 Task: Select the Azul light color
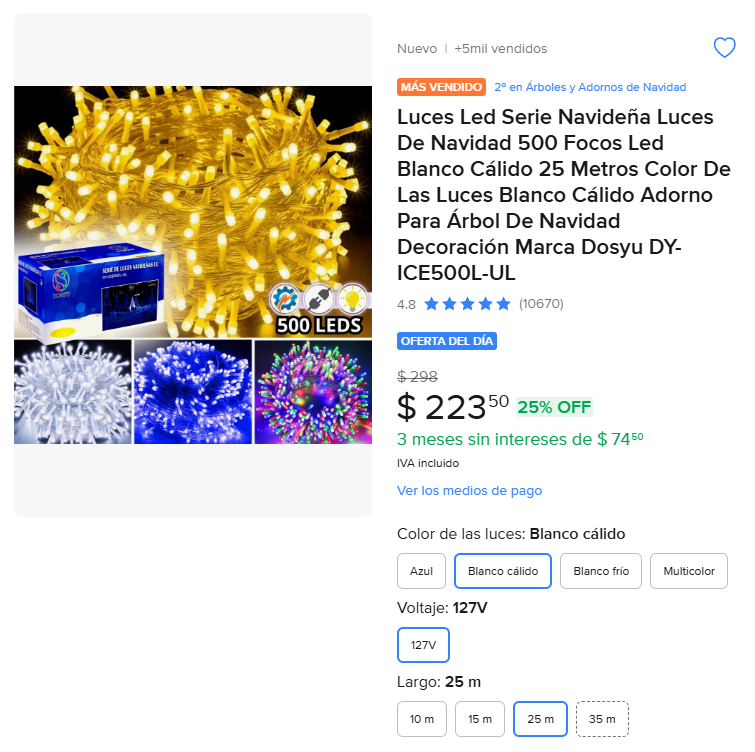[421, 571]
